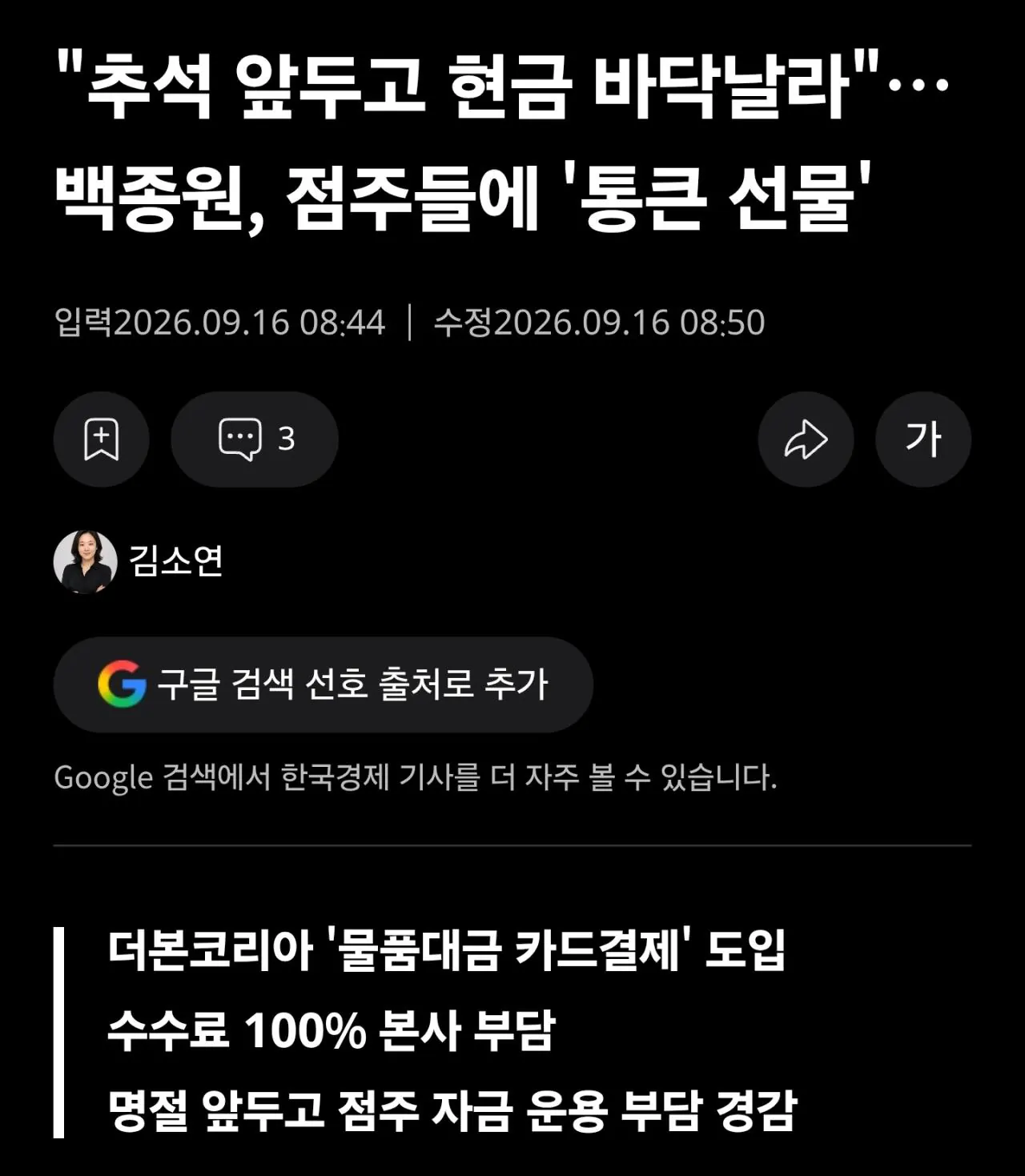Image resolution: width=1025 pixels, height=1176 pixels.
Task: Open the comments with 3 replies
Action: click(255, 439)
